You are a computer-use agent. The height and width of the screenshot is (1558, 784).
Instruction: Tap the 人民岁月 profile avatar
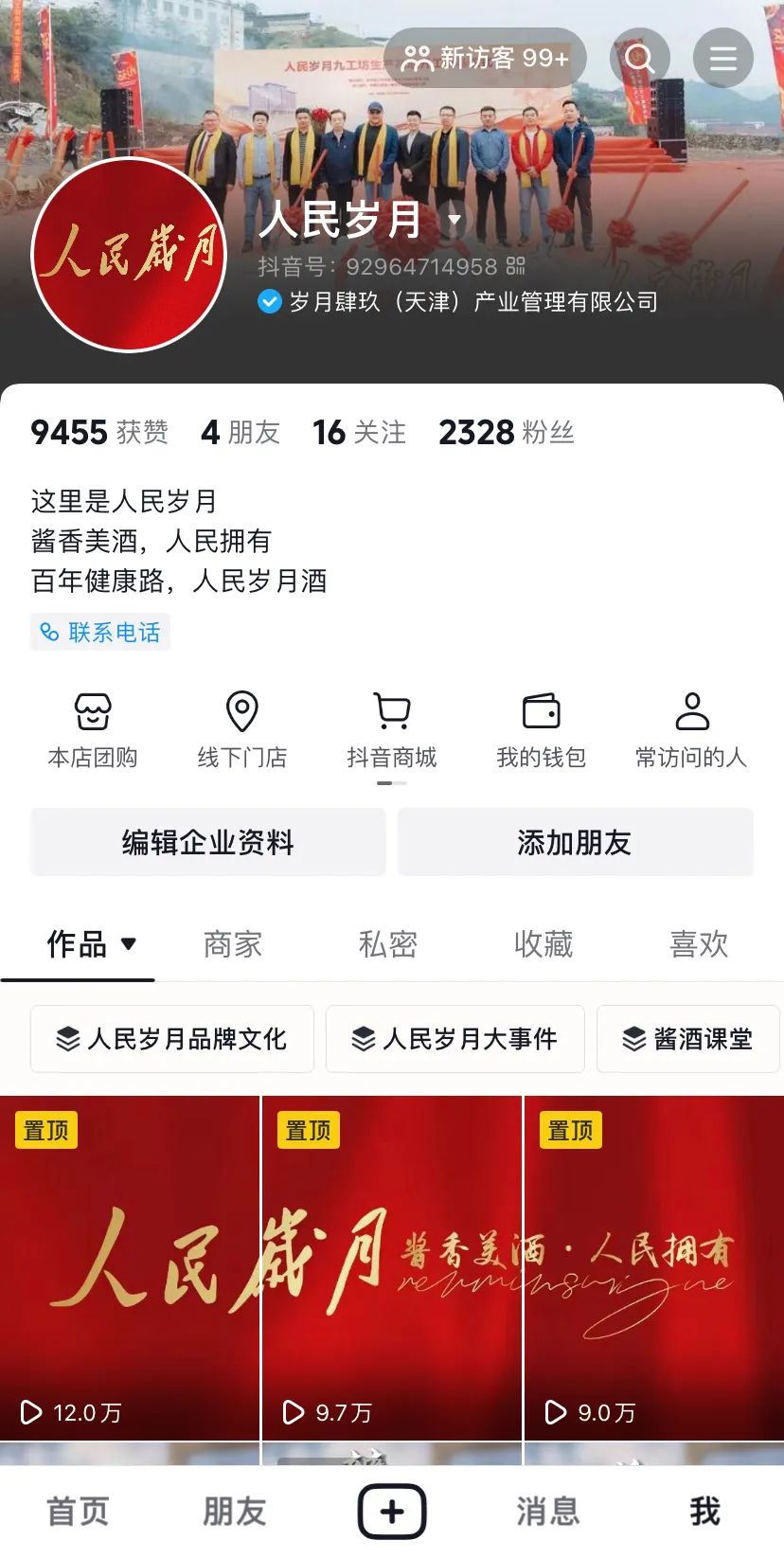pyautogui.click(x=129, y=256)
